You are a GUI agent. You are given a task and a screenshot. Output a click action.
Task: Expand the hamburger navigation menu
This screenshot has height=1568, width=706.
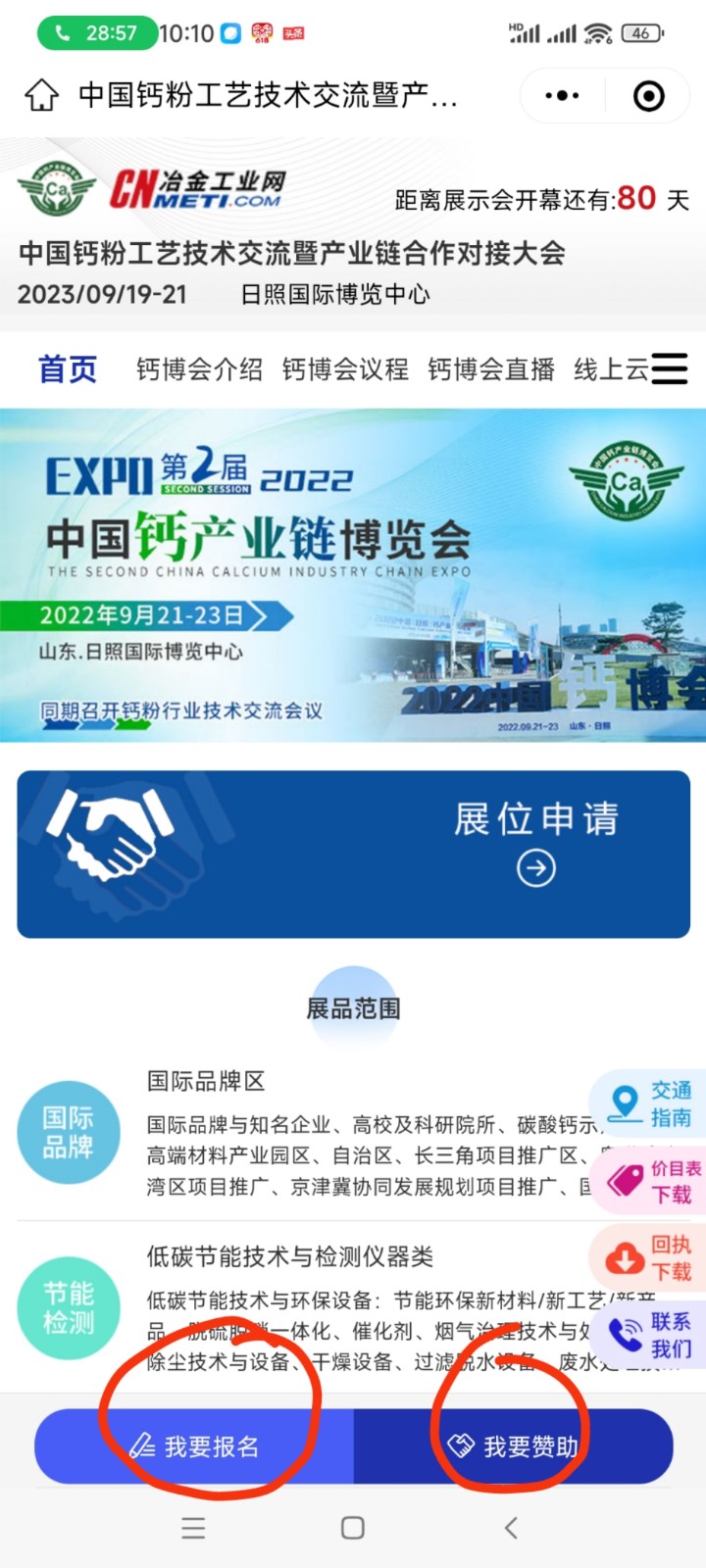669,369
